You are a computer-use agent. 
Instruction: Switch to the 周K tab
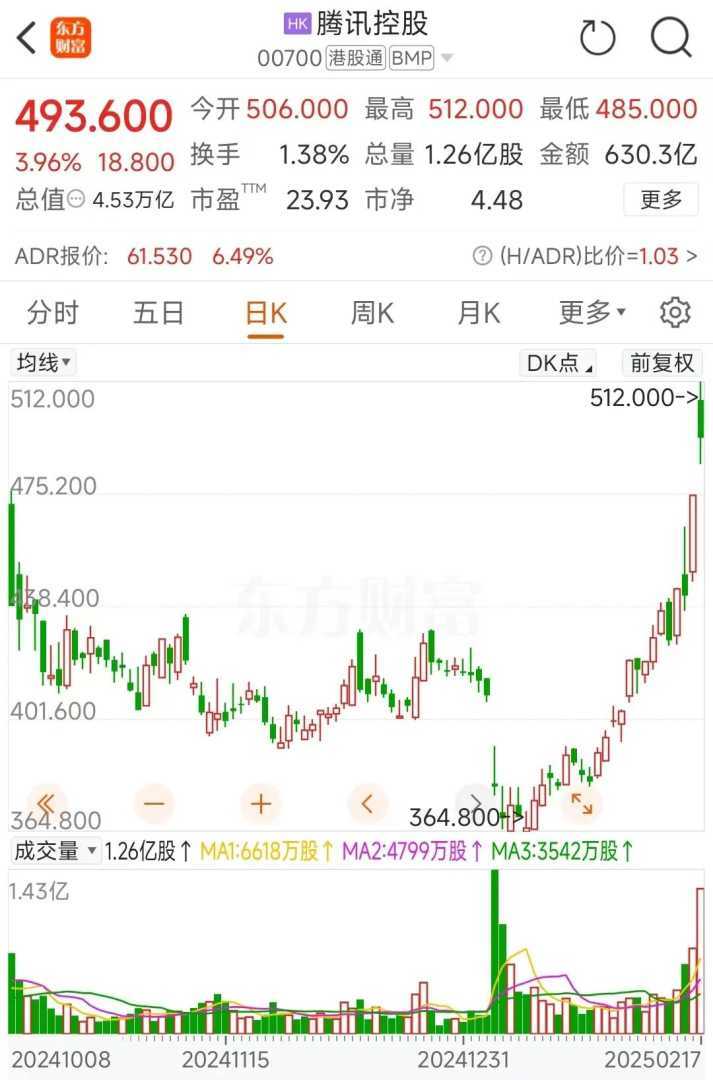tap(372, 313)
